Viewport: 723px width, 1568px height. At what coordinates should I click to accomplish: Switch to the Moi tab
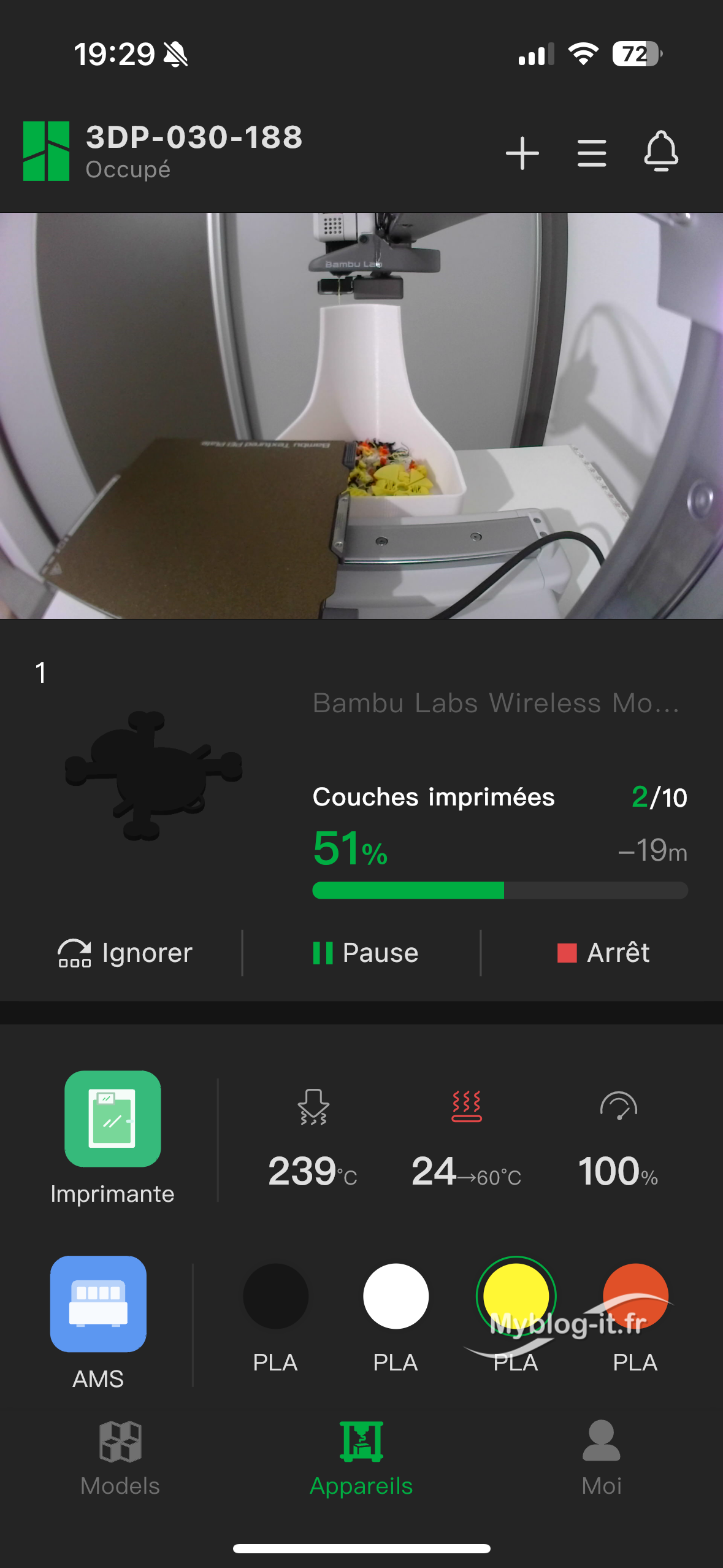pyautogui.click(x=602, y=1458)
